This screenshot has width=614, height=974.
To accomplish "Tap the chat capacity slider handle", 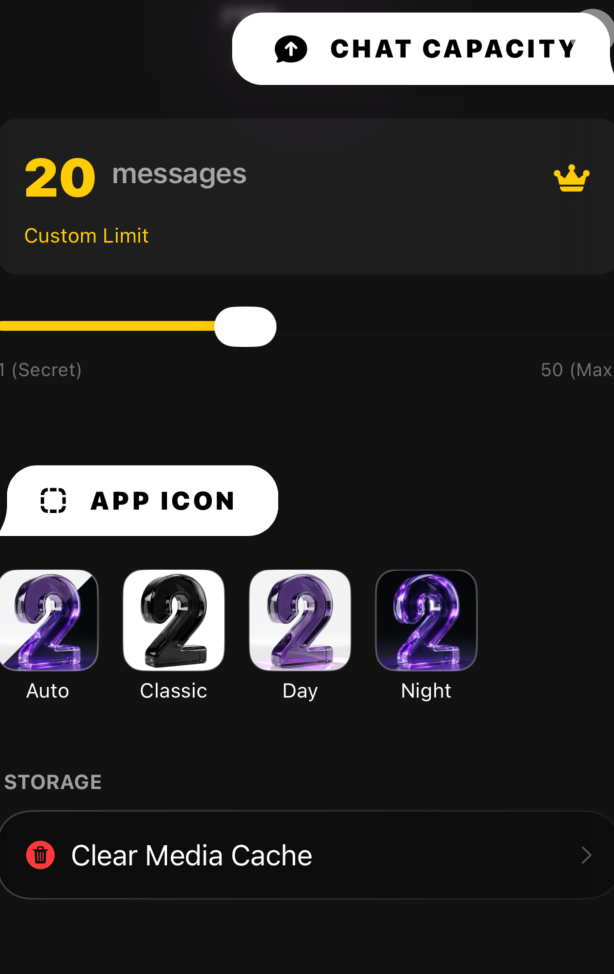I will (245, 327).
